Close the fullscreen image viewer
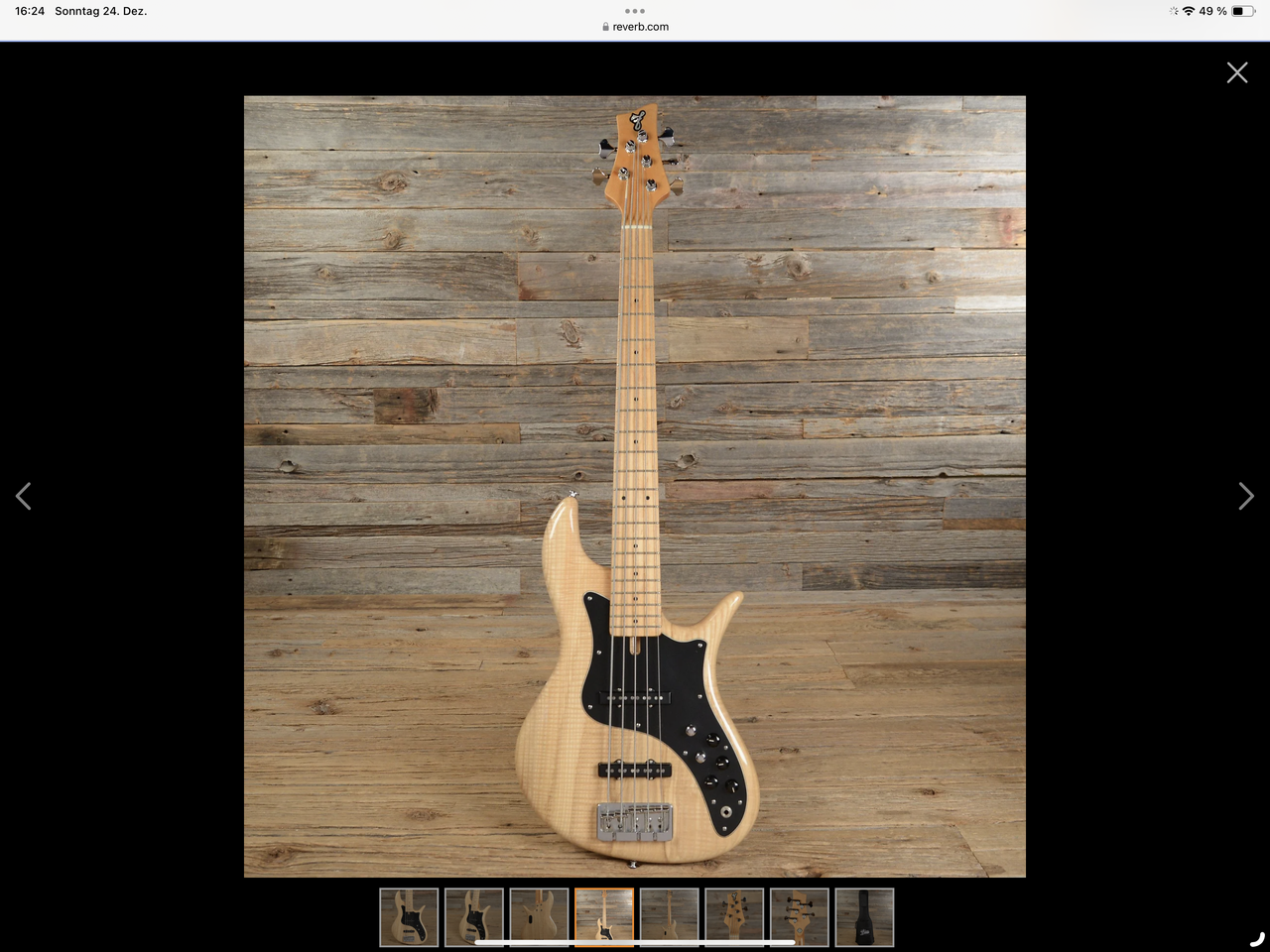Image resolution: width=1270 pixels, height=952 pixels. point(1236,72)
